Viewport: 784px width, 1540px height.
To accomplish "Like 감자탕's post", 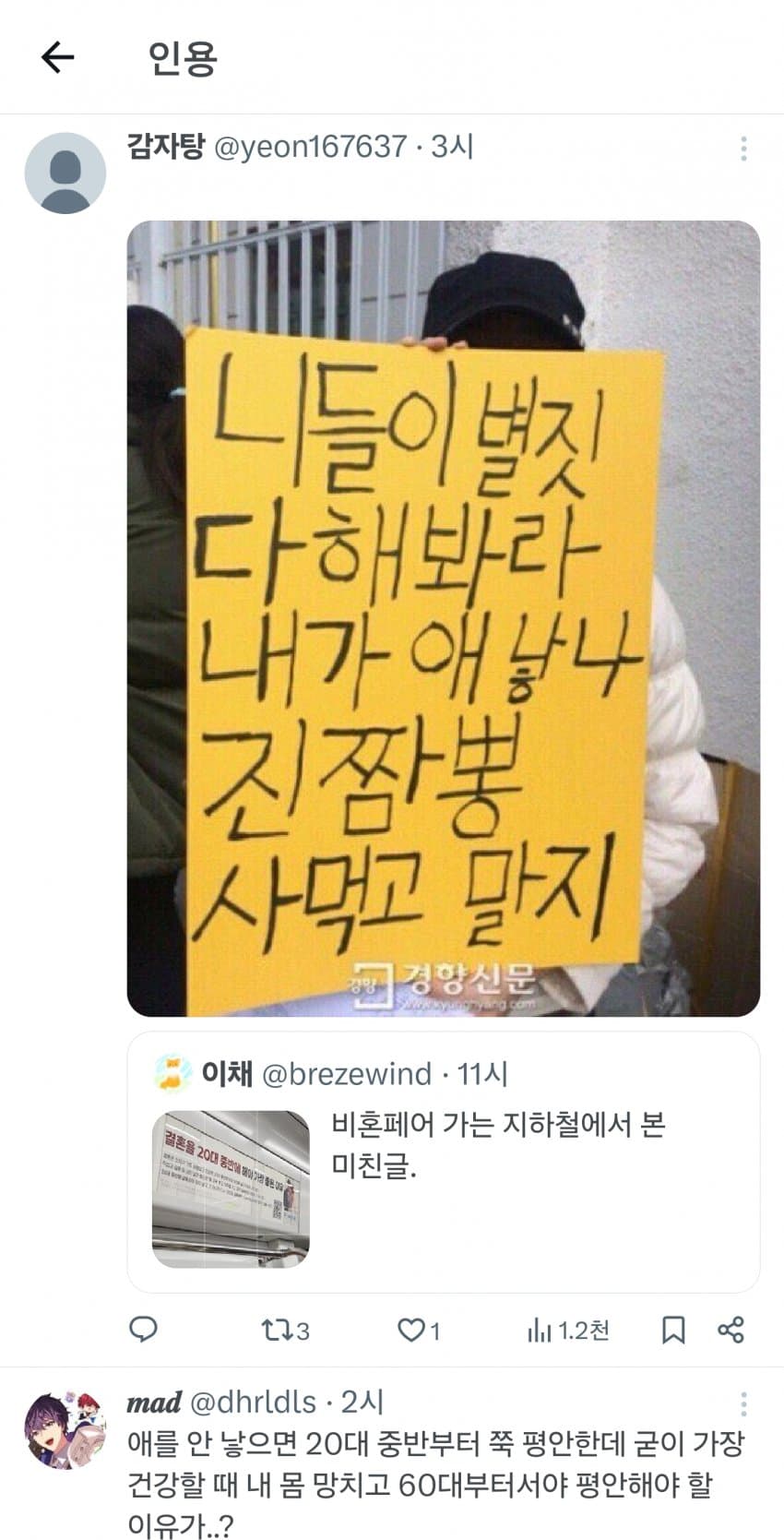I will point(417,1330).
